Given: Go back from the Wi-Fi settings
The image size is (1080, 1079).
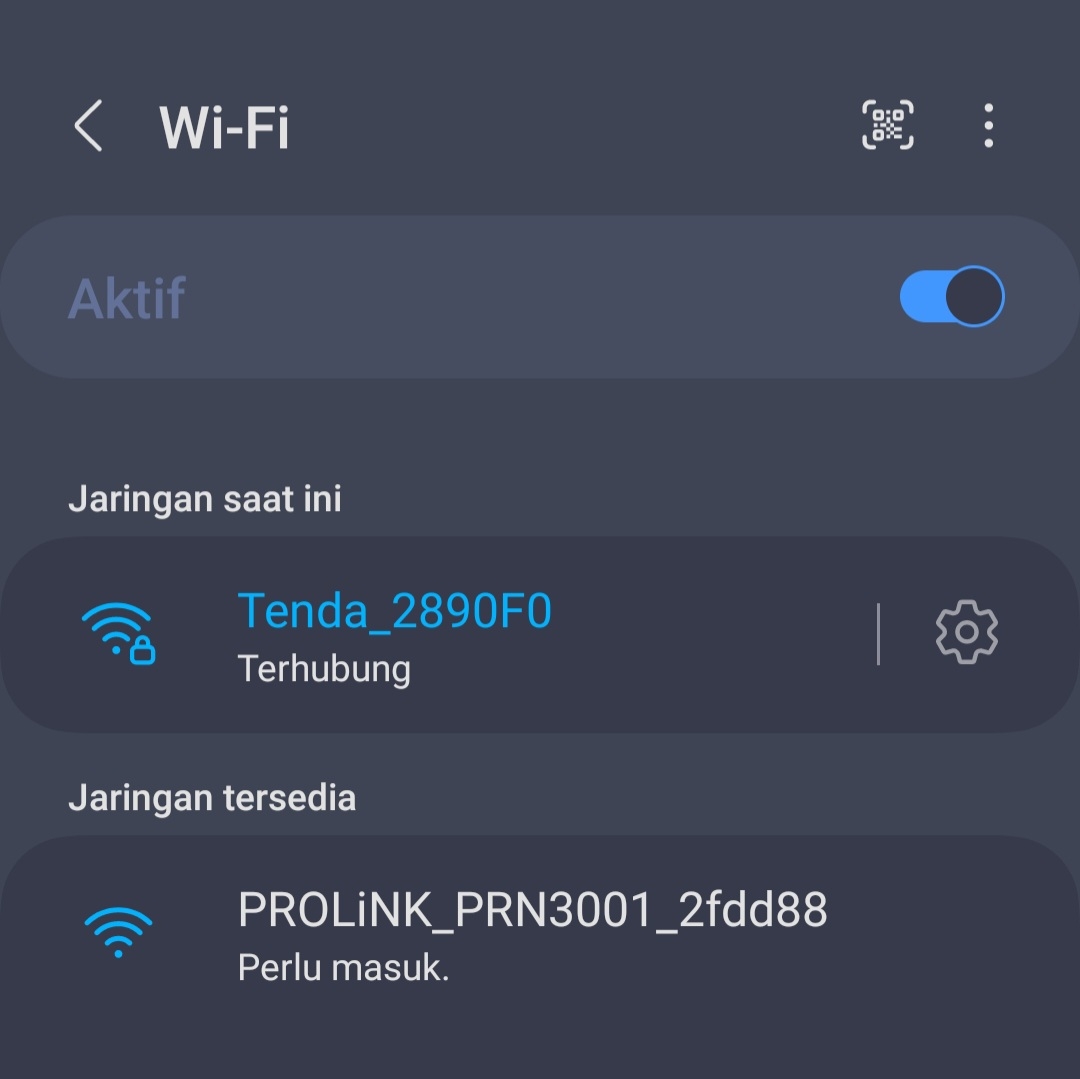Looking at the screenshot, I should tap(89, 127).
